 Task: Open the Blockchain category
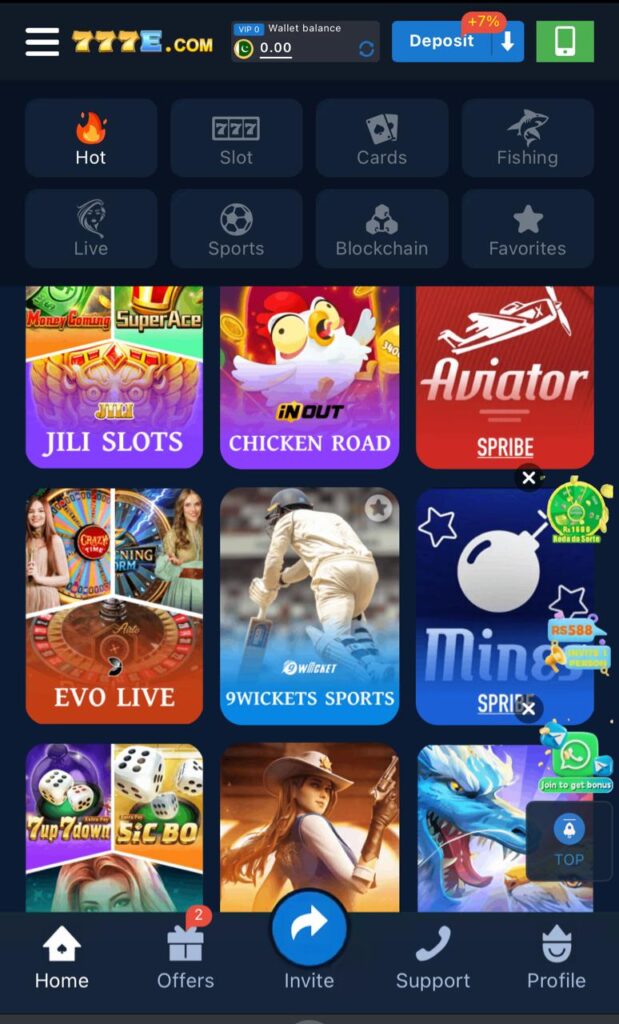[x=381, y=229]
